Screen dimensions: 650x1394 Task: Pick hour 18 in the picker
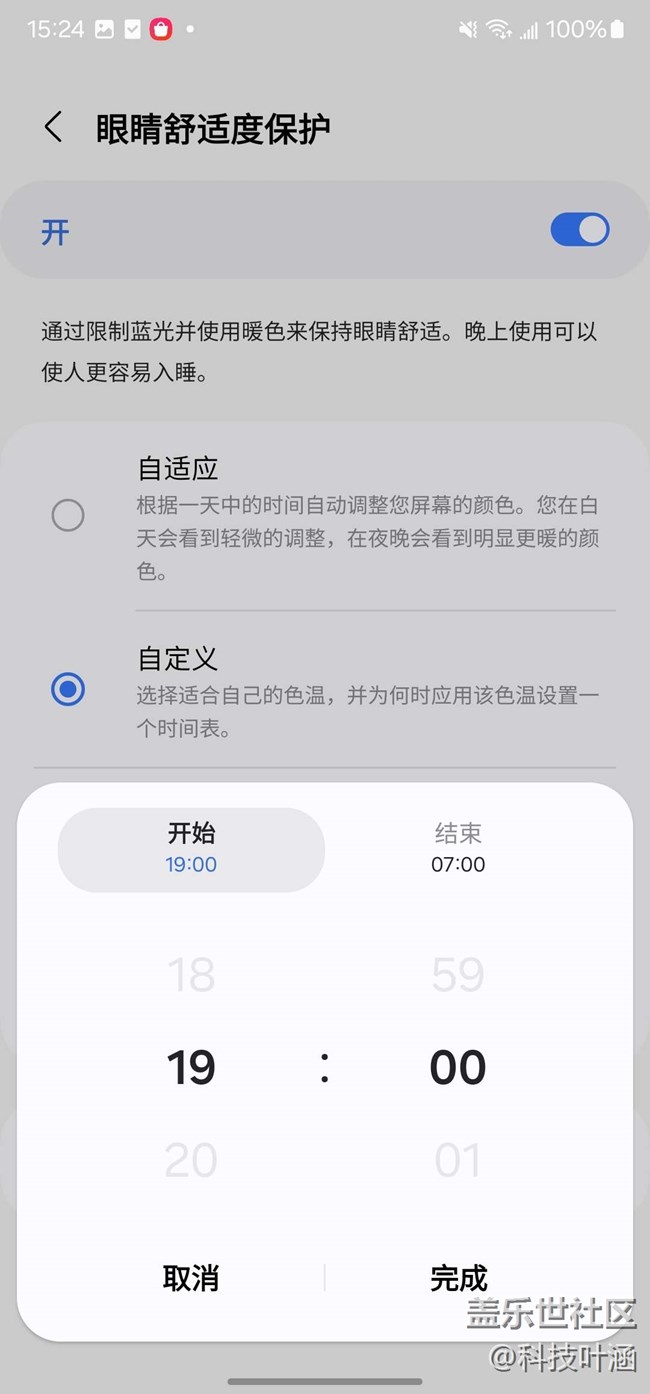click(191, 975)
